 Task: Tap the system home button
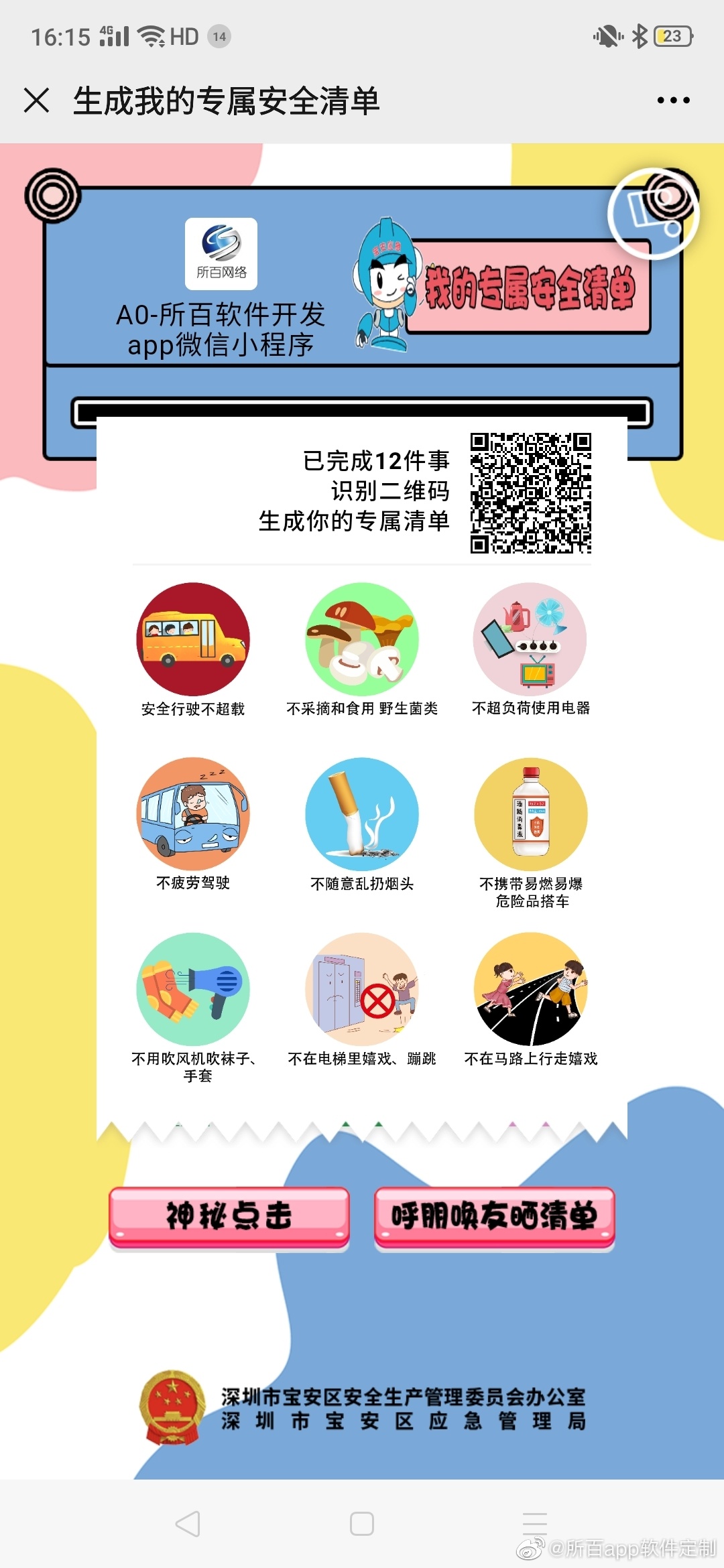tap(362, 1524)
